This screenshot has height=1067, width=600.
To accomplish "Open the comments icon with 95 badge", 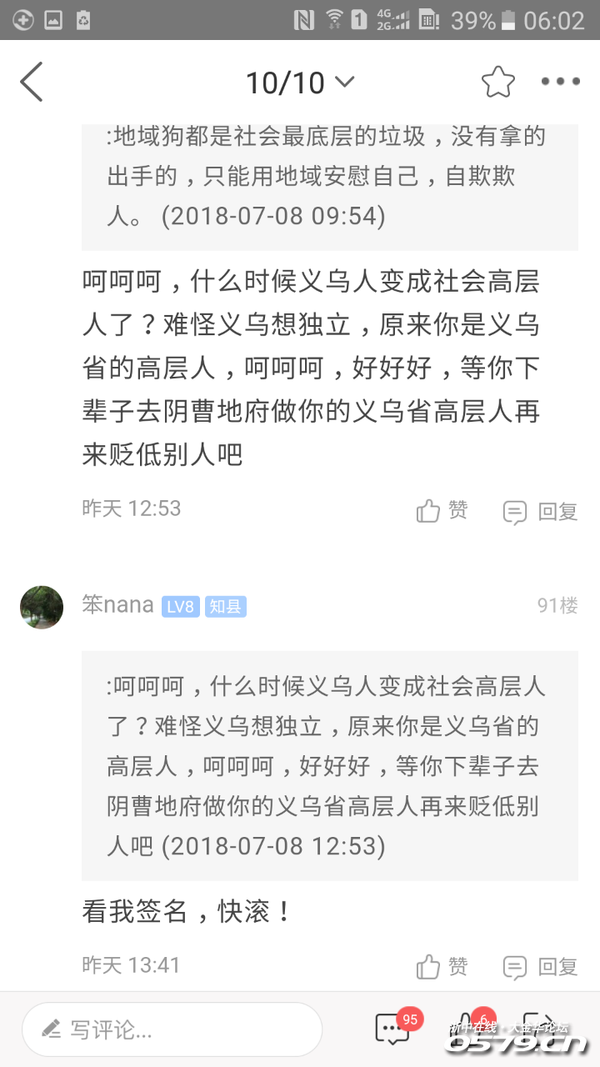I will [392, 1030].
